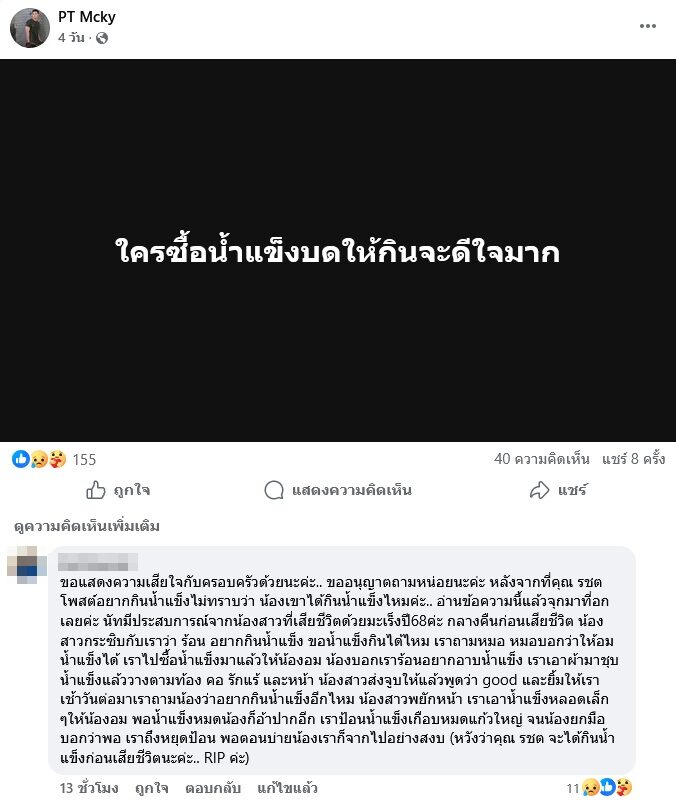Open the 40 ความคิดเห็น comments list
The image size is (676, 802).
point(542,459)
